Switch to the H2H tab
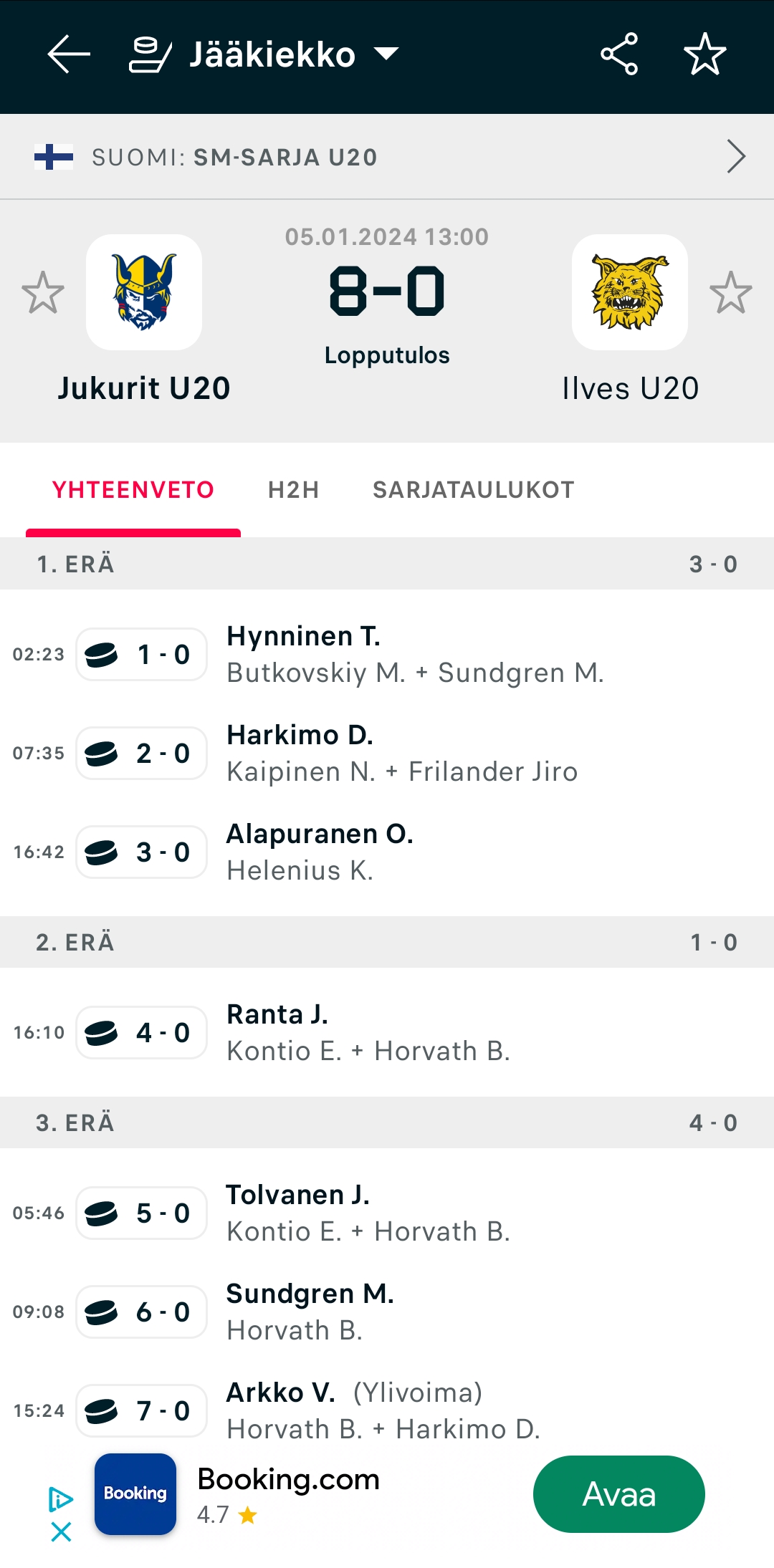Viewport: 774px width, 1568px height. point(293,490)
